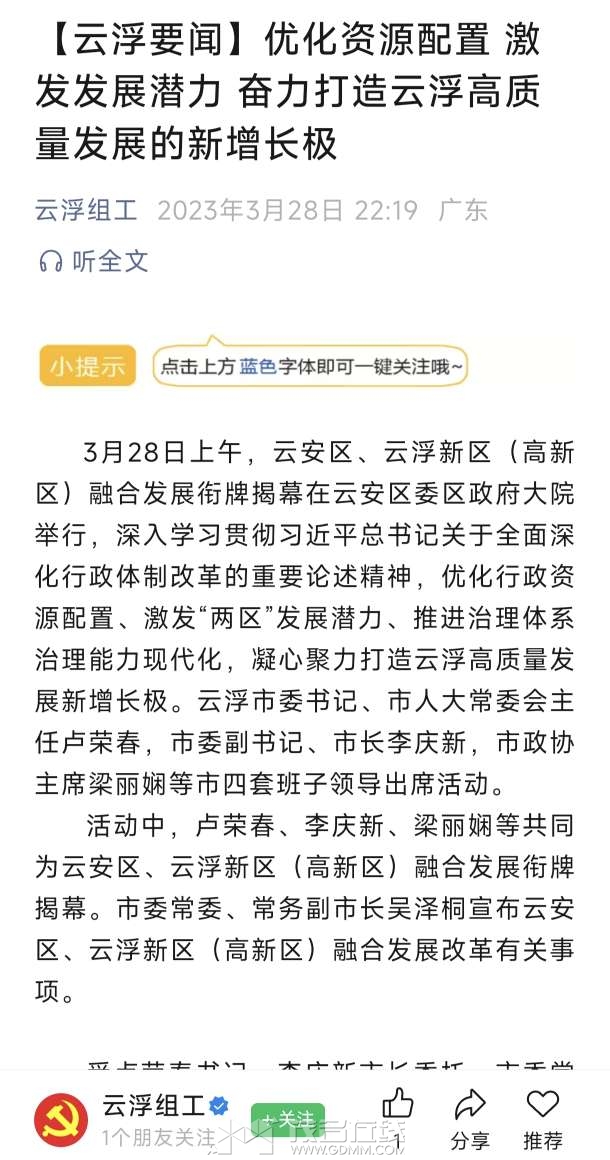Like the article with the thumbs-up icon
The height and width of the screenshot is (1160, 610).
tap(398, 1104)
